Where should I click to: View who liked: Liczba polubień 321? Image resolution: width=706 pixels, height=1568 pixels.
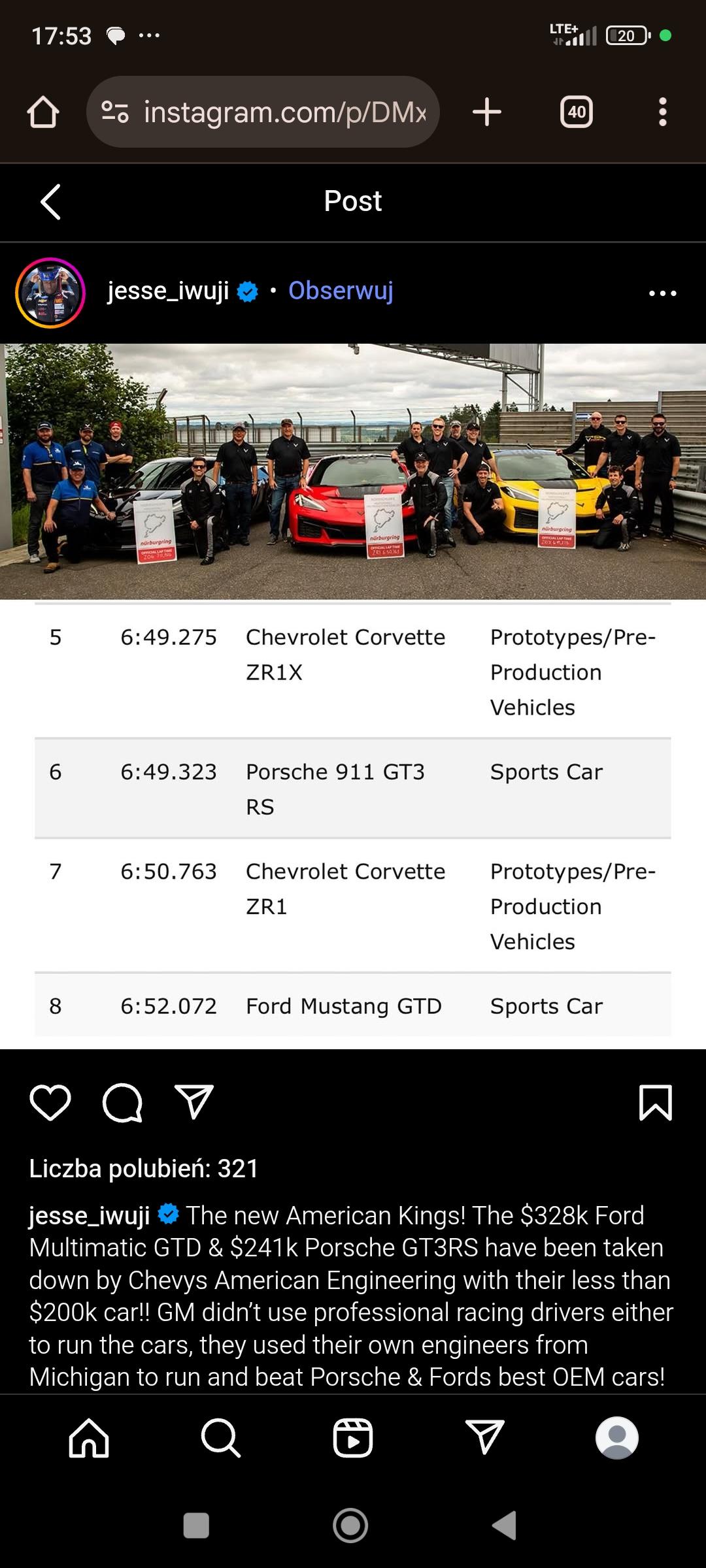(144, 1168)
